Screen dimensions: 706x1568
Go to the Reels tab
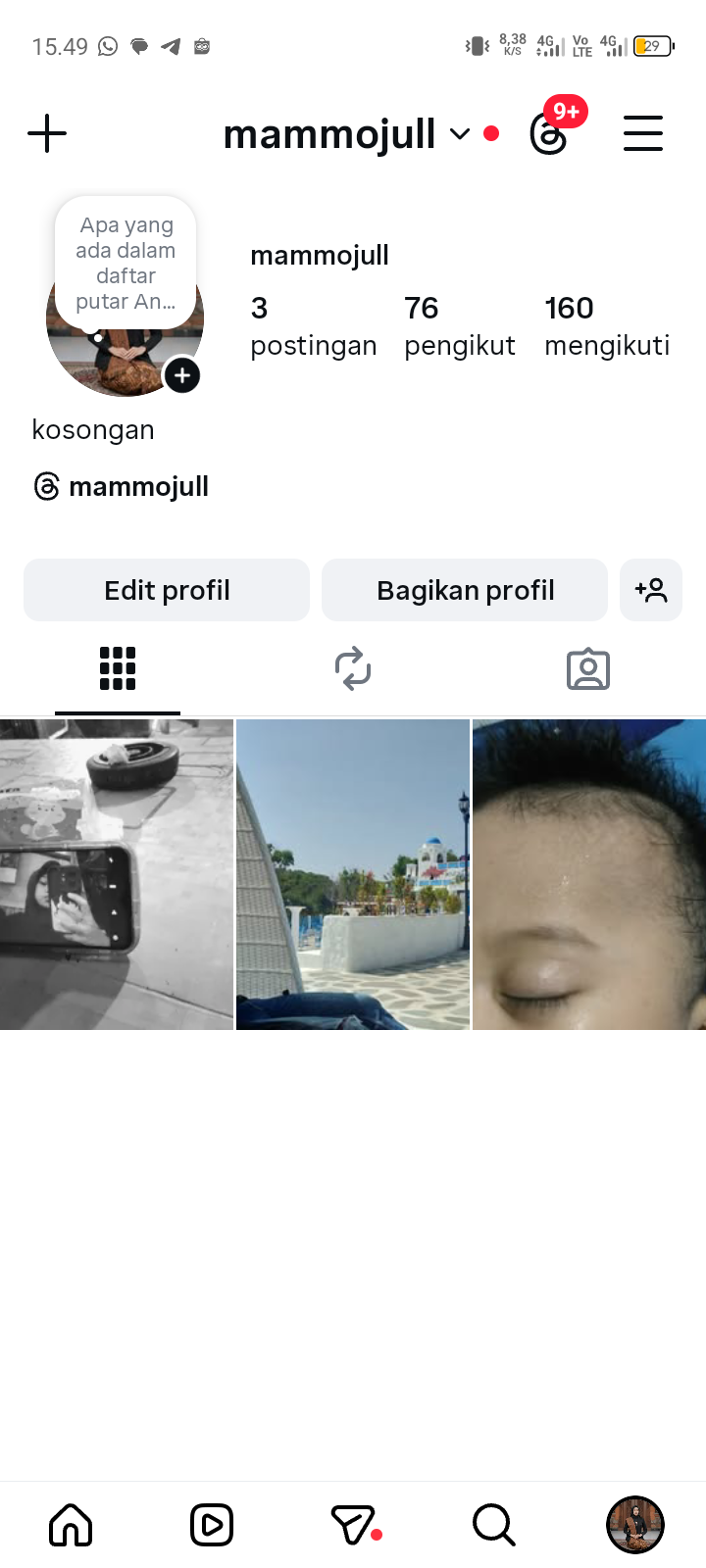click(212, 1525)
